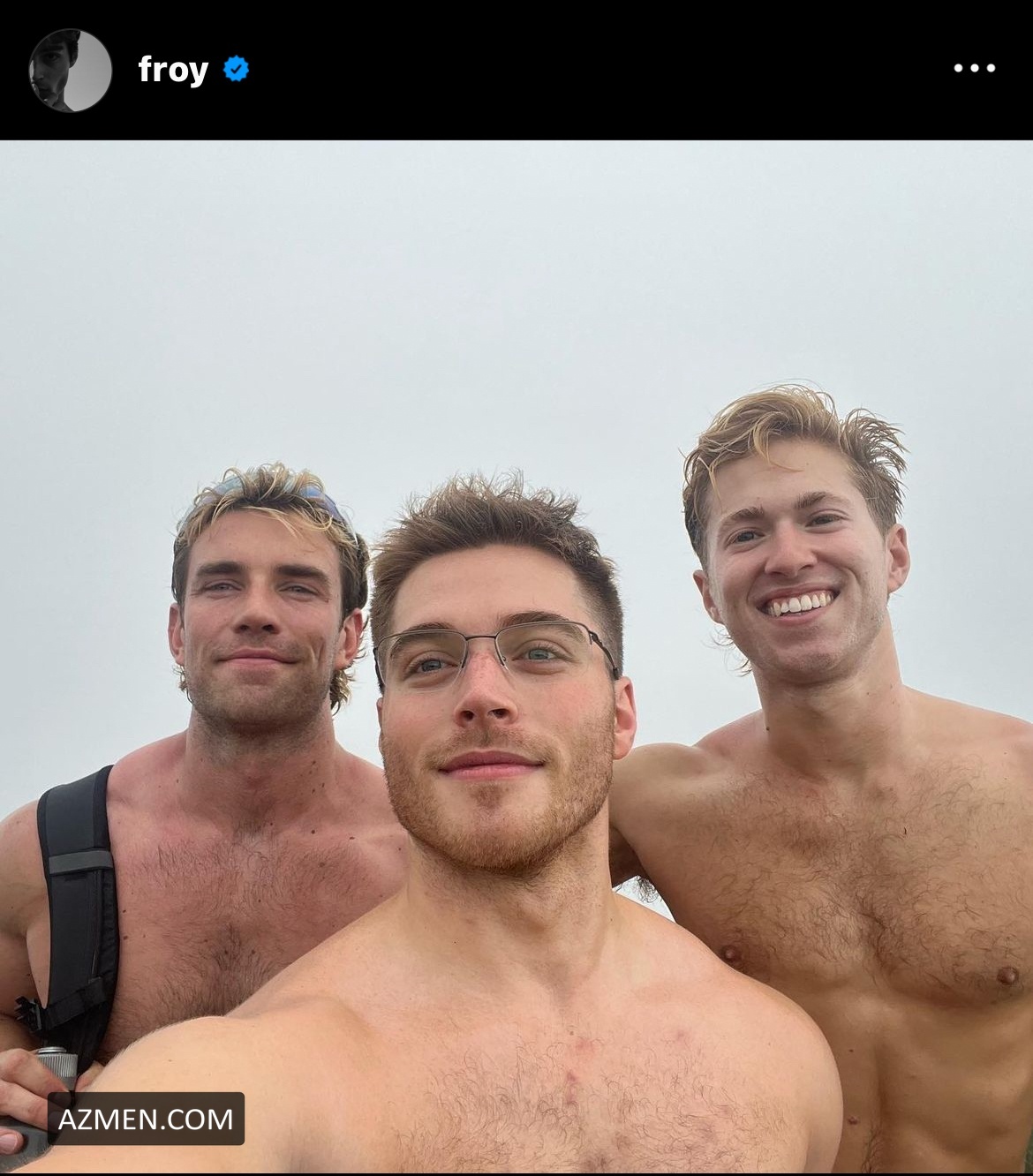Open the post's three-dot options menu
Viewport: 1033px width, 1176px height.
click(974, 69)
